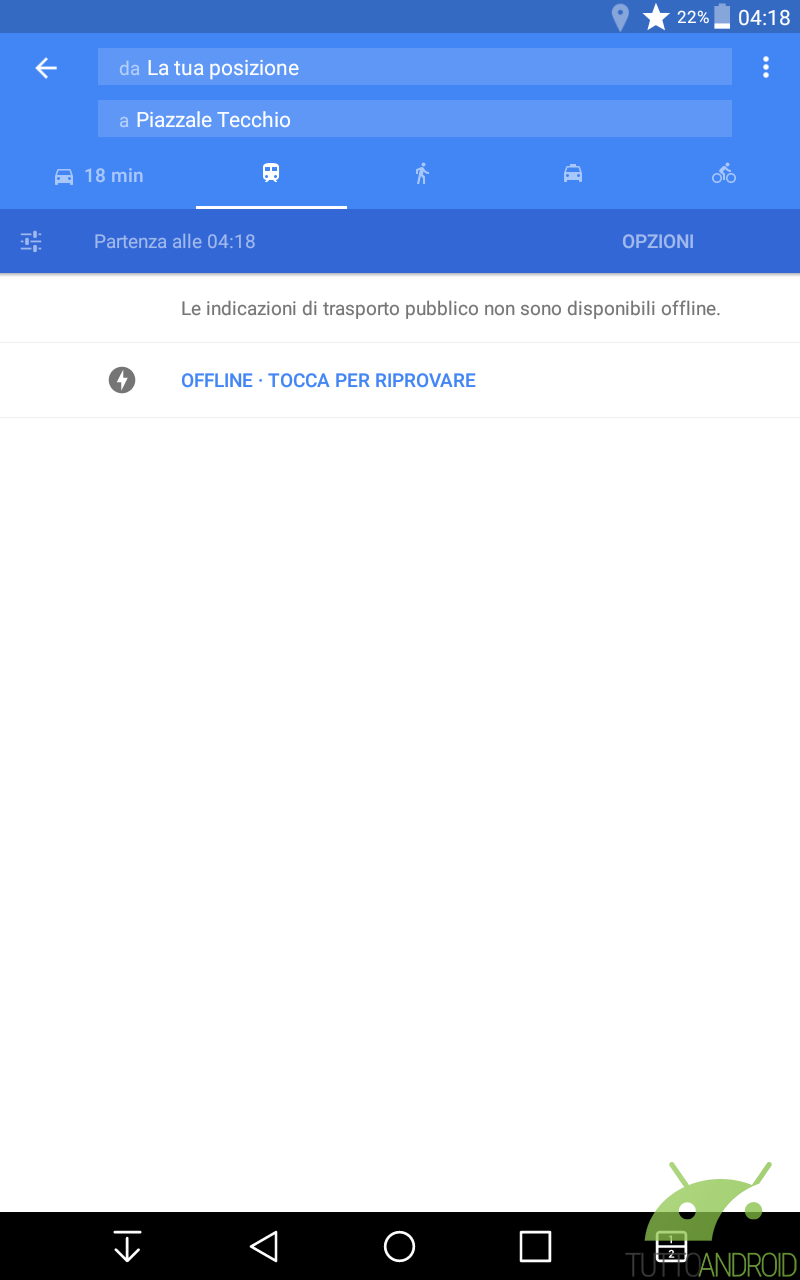Select the public transit tab
Image resolution: width=800 pixels, height=1280 pixels.
(271, 173)
